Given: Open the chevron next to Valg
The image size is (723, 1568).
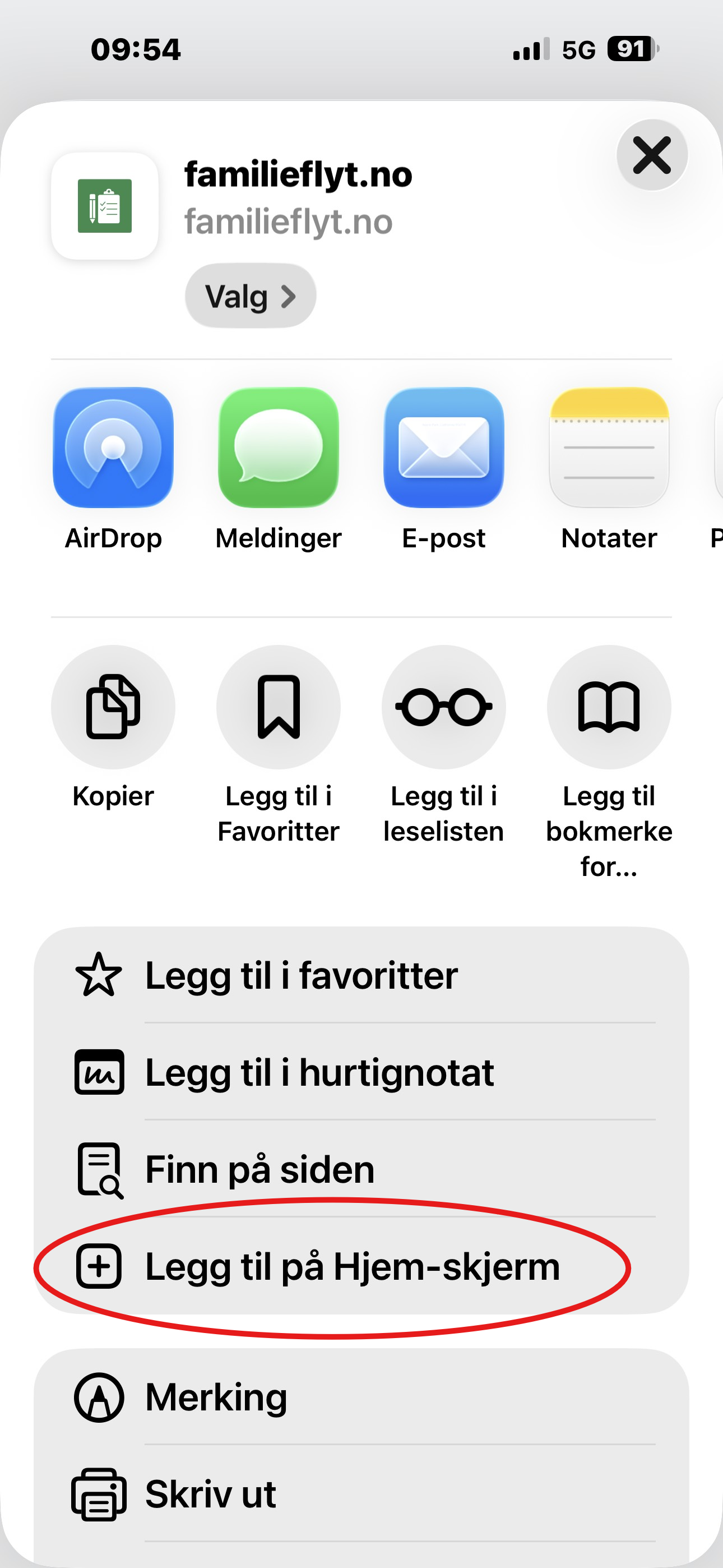Looking at the screenshot, I should 289,296.
